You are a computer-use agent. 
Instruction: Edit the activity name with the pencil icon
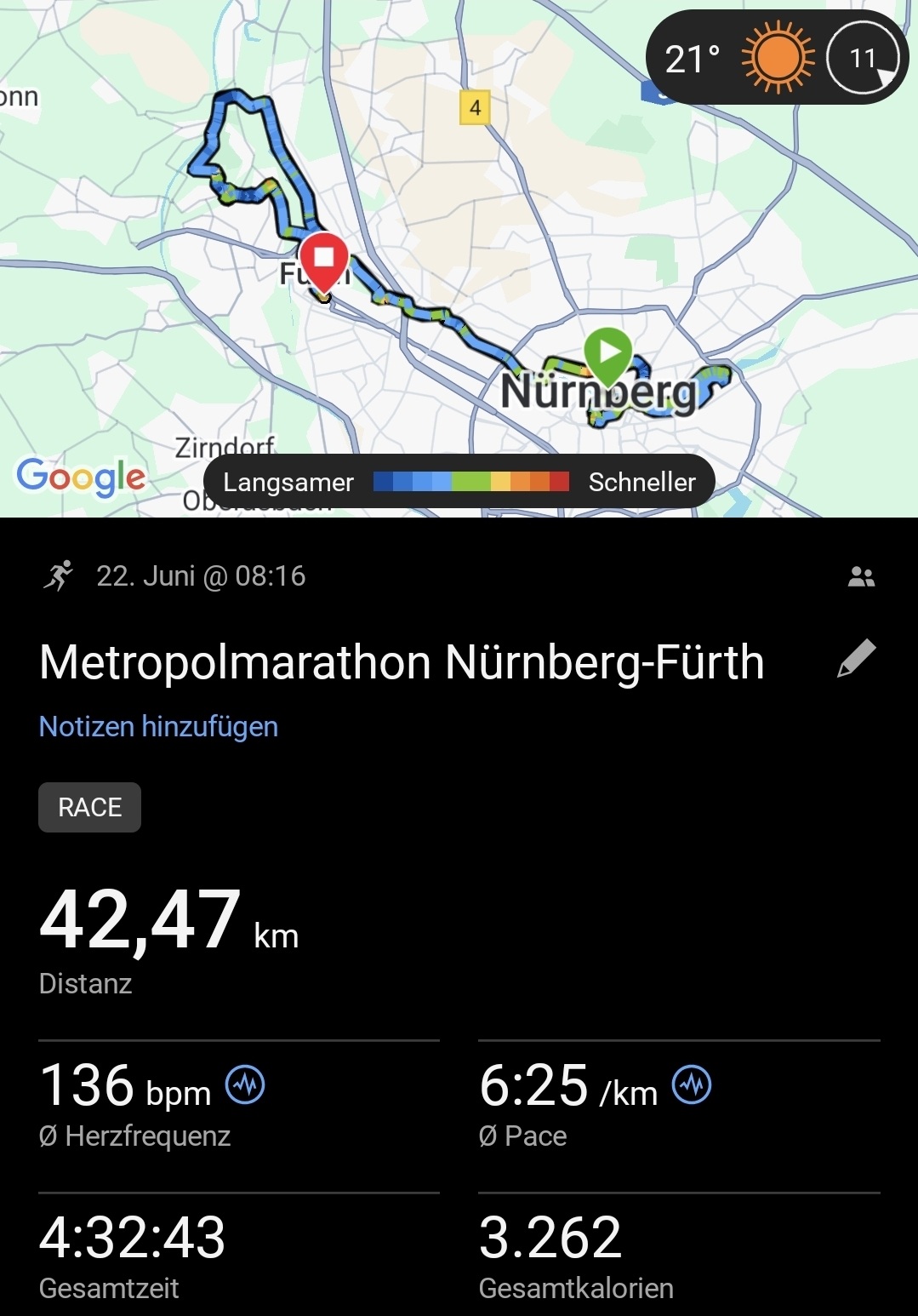(x=856, y=659)
